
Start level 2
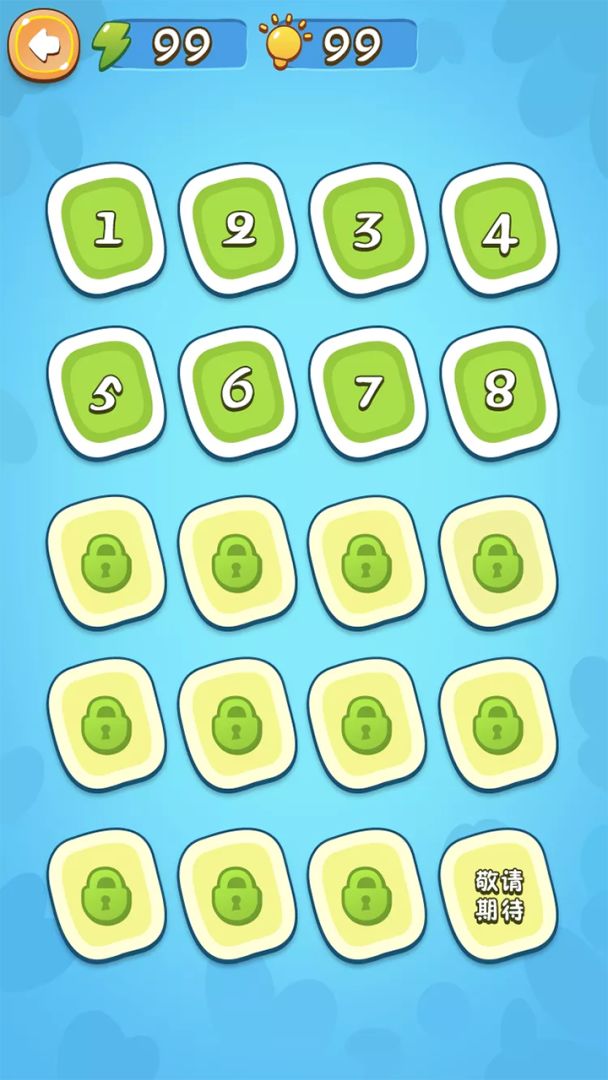point(238,229)
